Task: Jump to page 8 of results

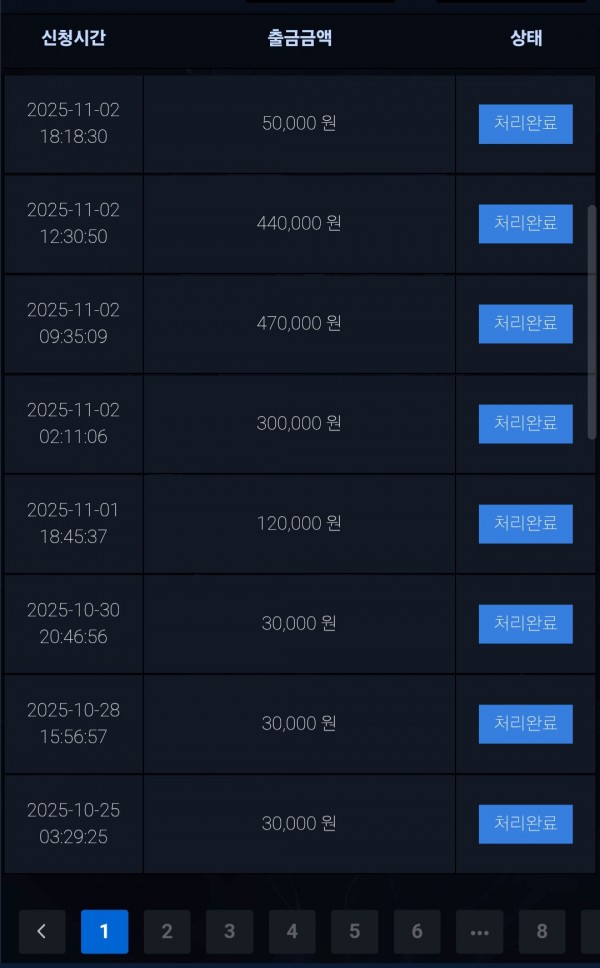Action: [x=542, y=932]
